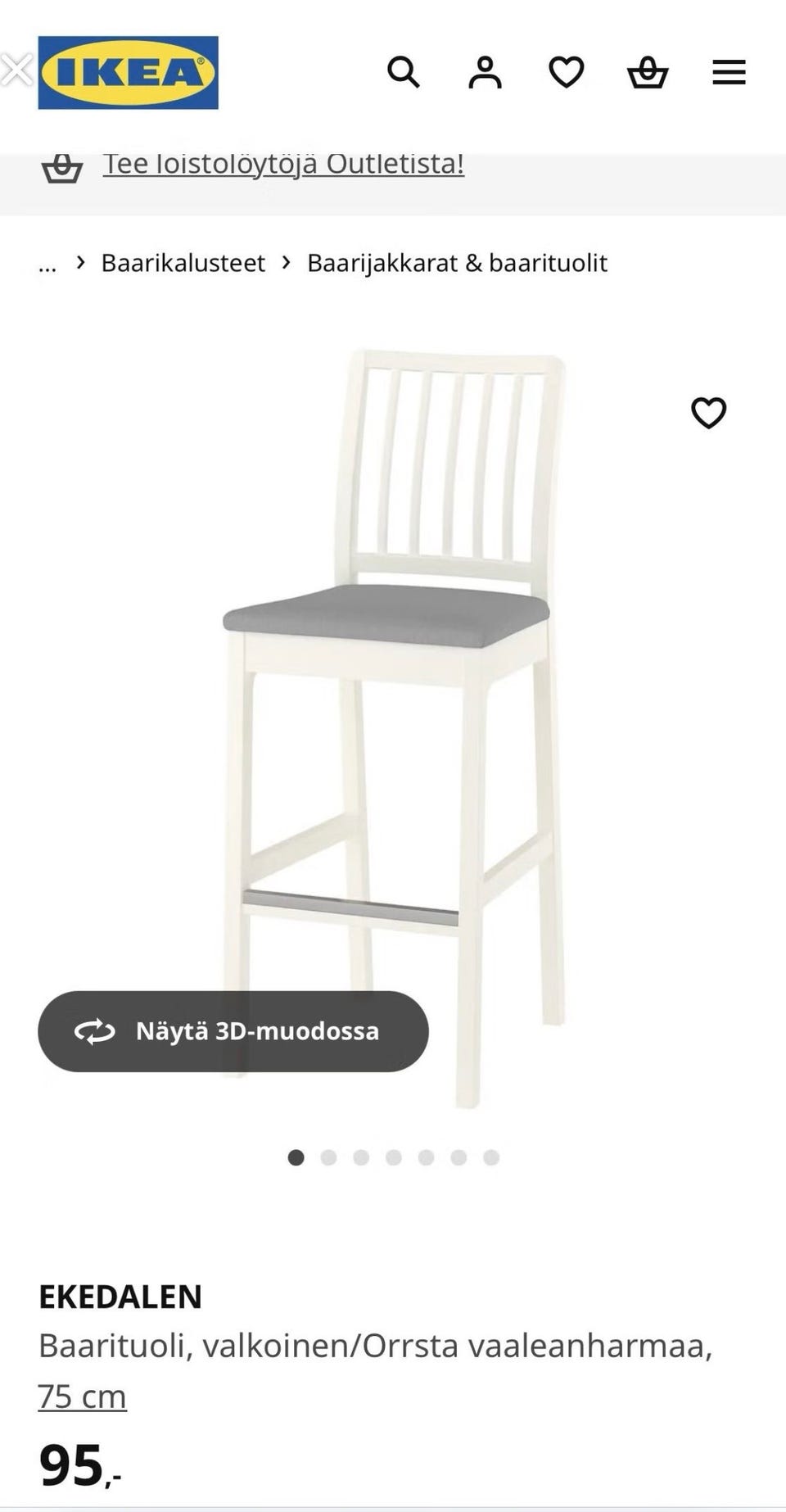
Task: Close the page with the X icon
Action: pyautogui.click(x=16, y=70)
